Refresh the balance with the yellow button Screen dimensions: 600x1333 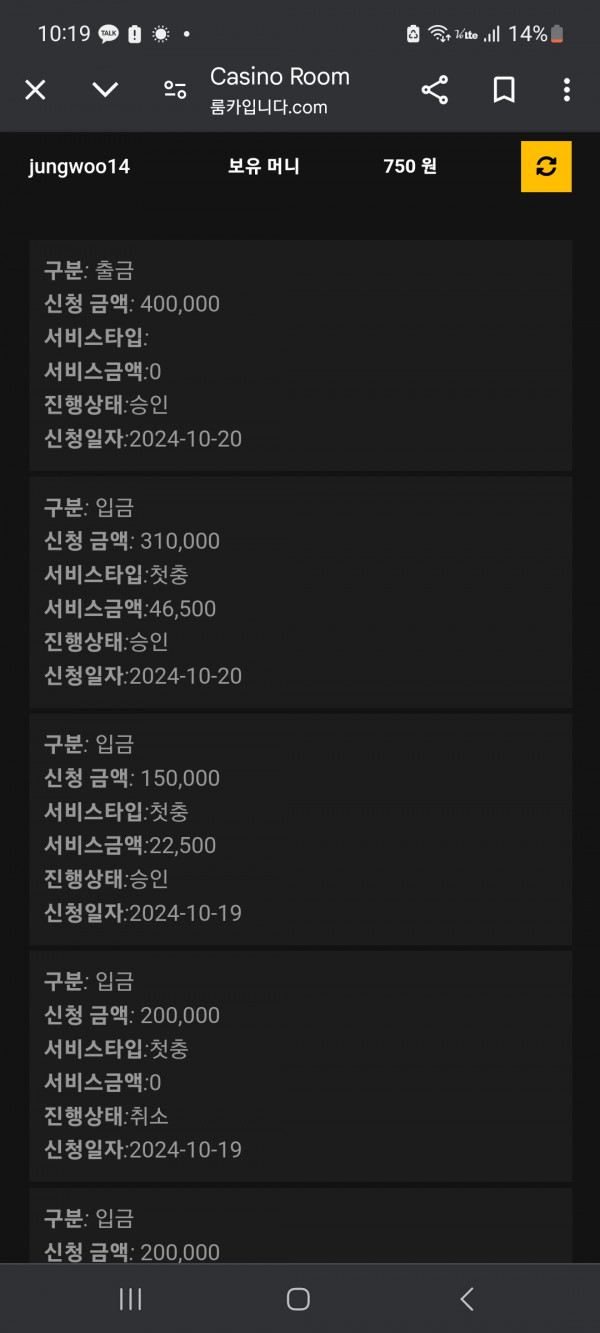click(x=546, y=166)
